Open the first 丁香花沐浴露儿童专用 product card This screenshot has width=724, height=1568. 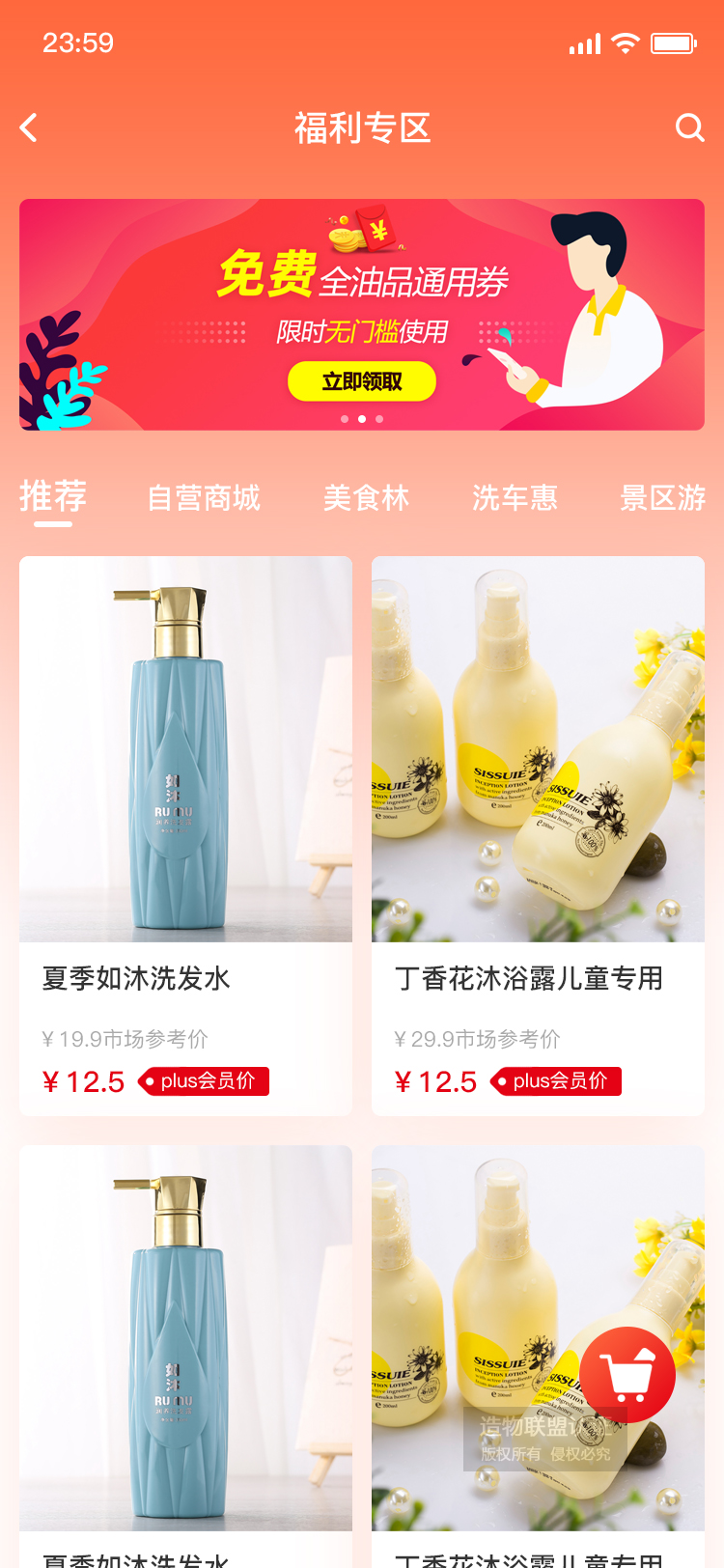pos(538,835)
